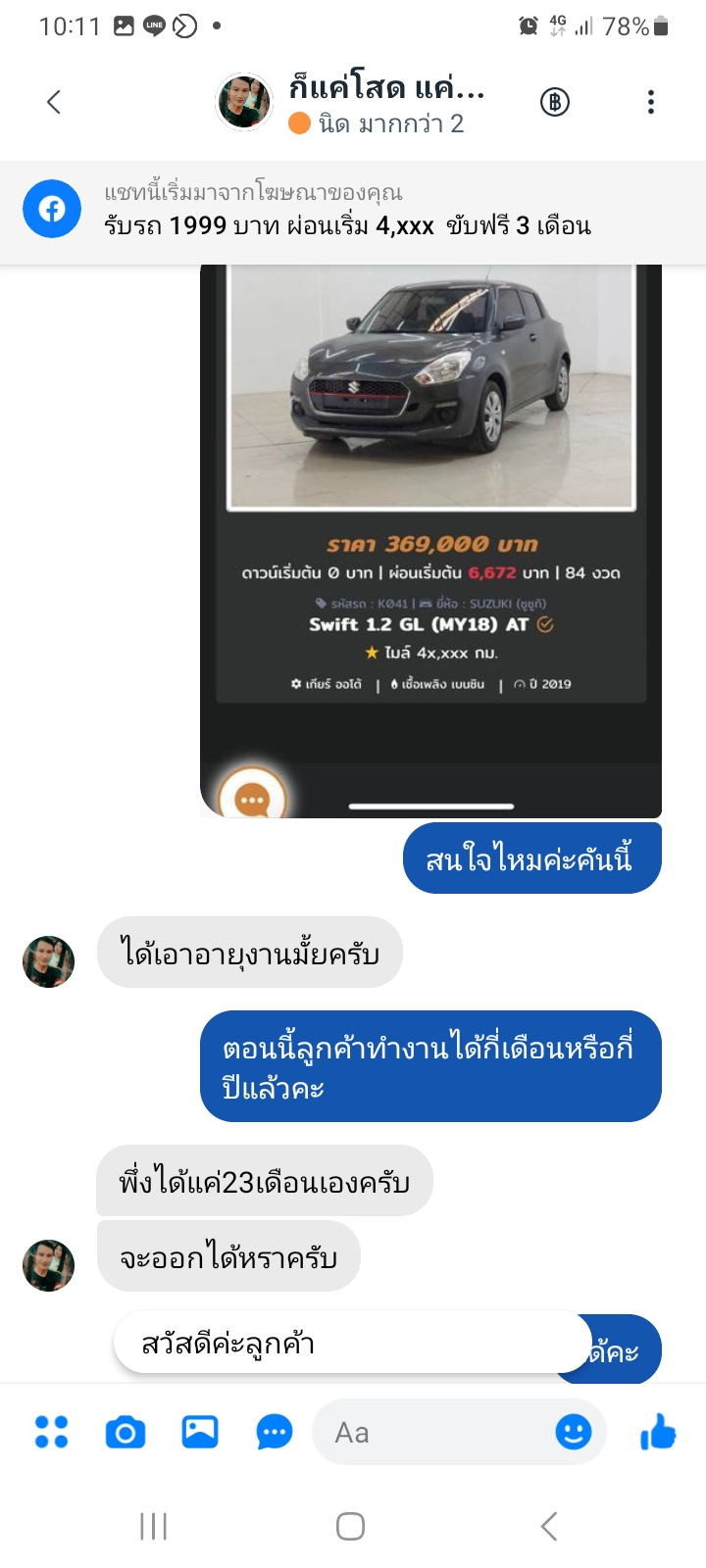Open the saved replies chat bubble icon
Image resolution: width=706 pixels, height=1568 pixels.
[275, 1433]
